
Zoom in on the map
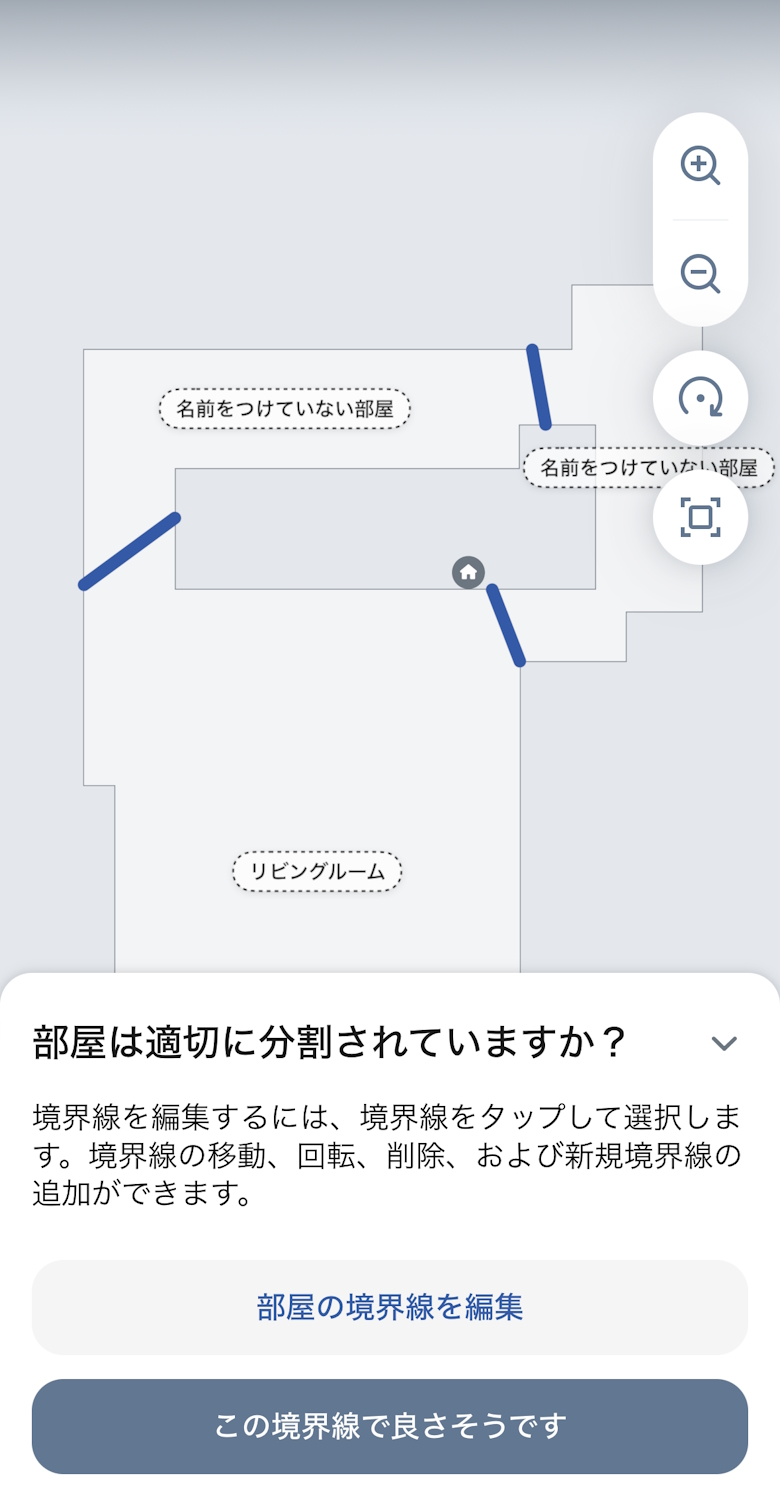coord(700,166)
